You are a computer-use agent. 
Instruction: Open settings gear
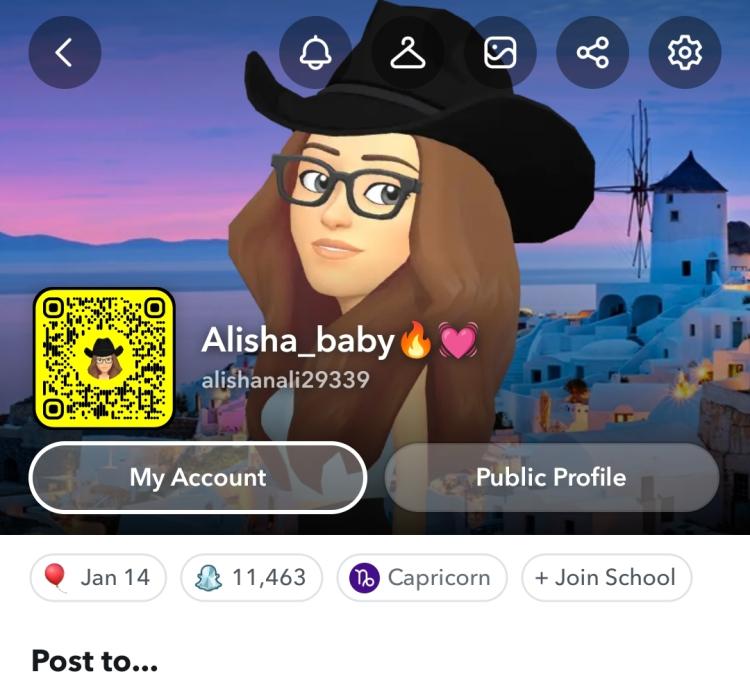[x=685, y=52]
